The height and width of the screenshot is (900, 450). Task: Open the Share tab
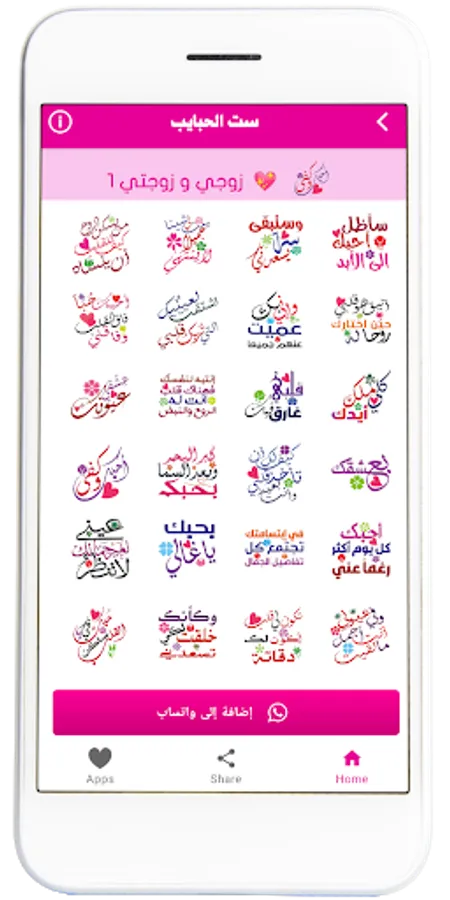(226, 766)
